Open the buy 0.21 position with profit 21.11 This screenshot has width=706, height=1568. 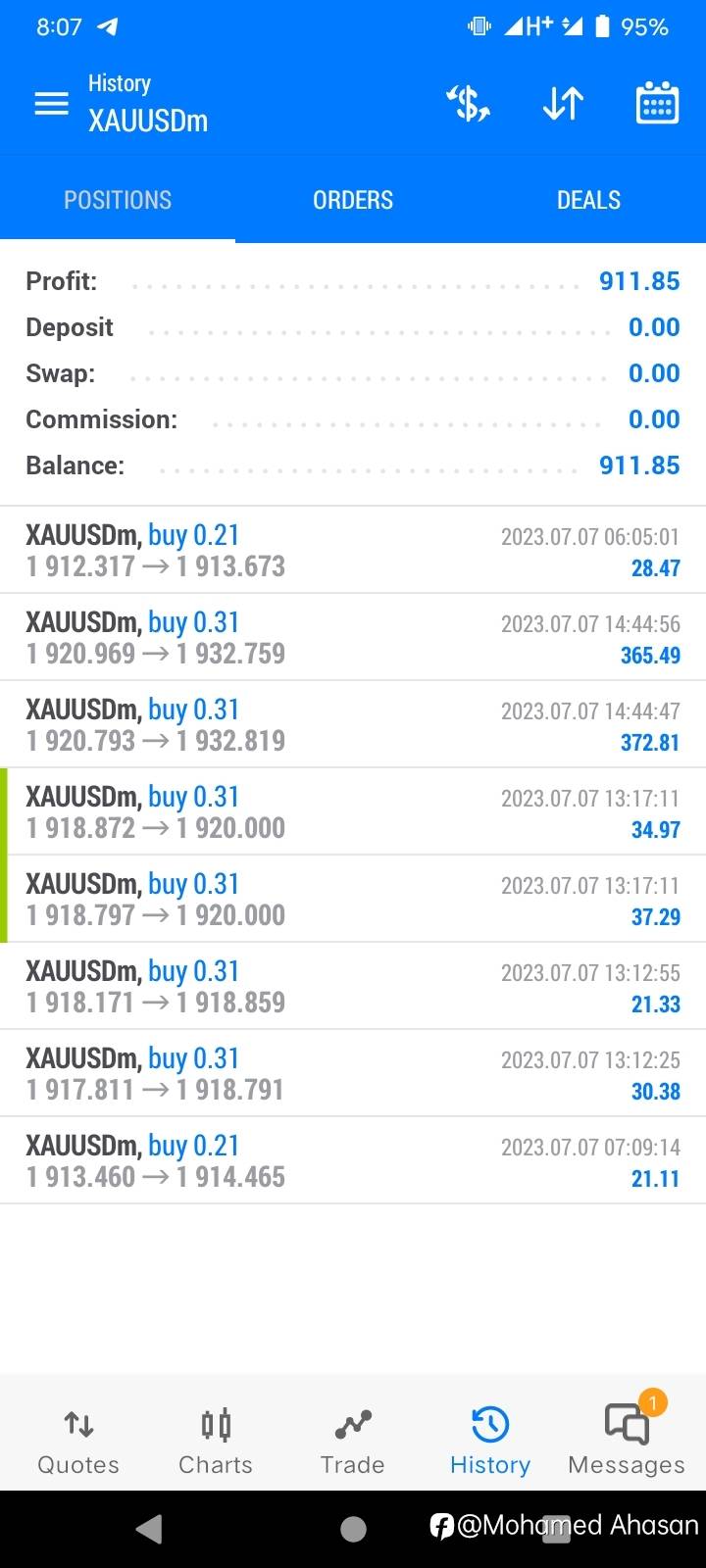pos(353,1160)
